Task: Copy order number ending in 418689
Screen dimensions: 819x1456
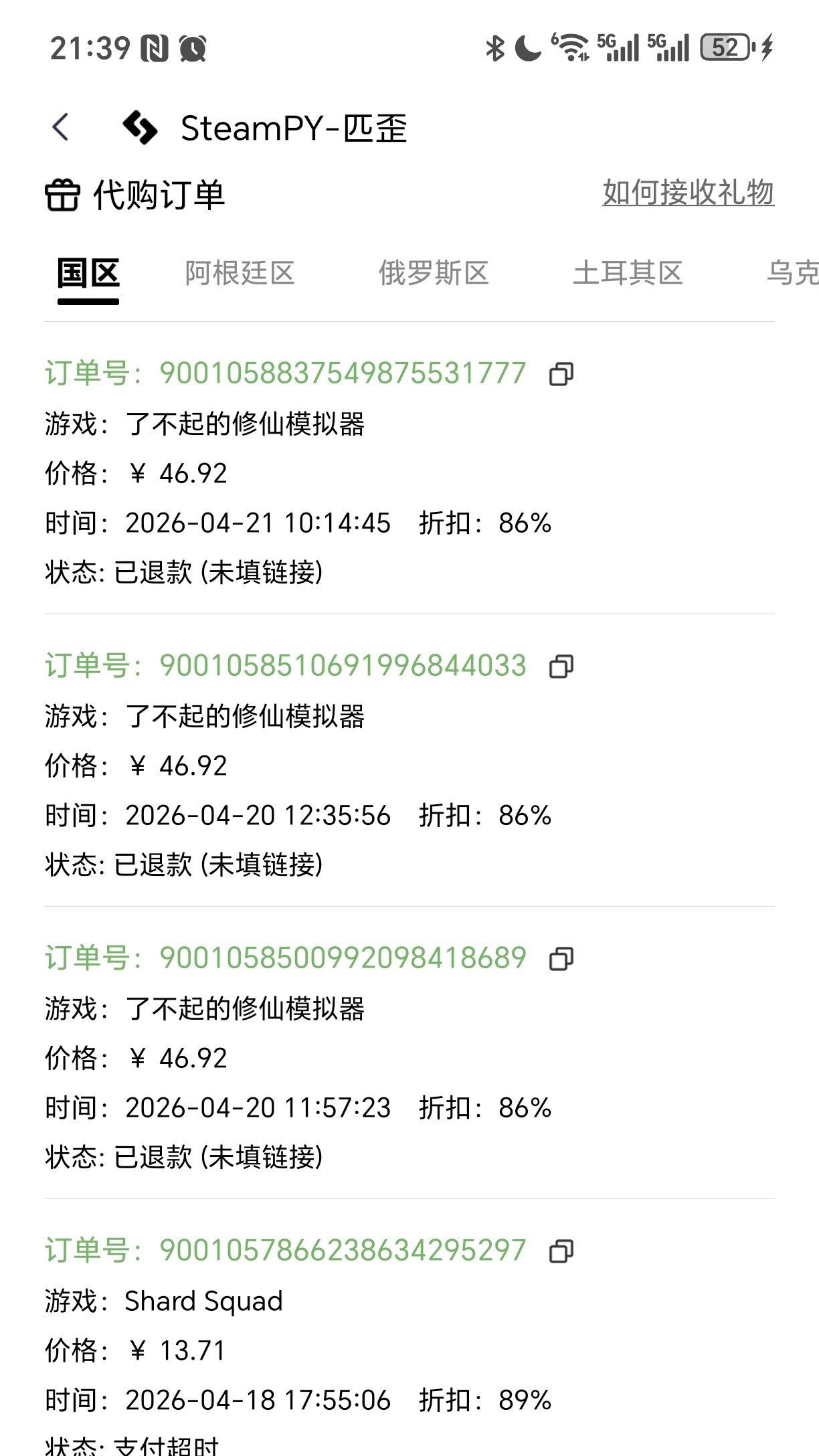Action: click(x=561, y=959)
